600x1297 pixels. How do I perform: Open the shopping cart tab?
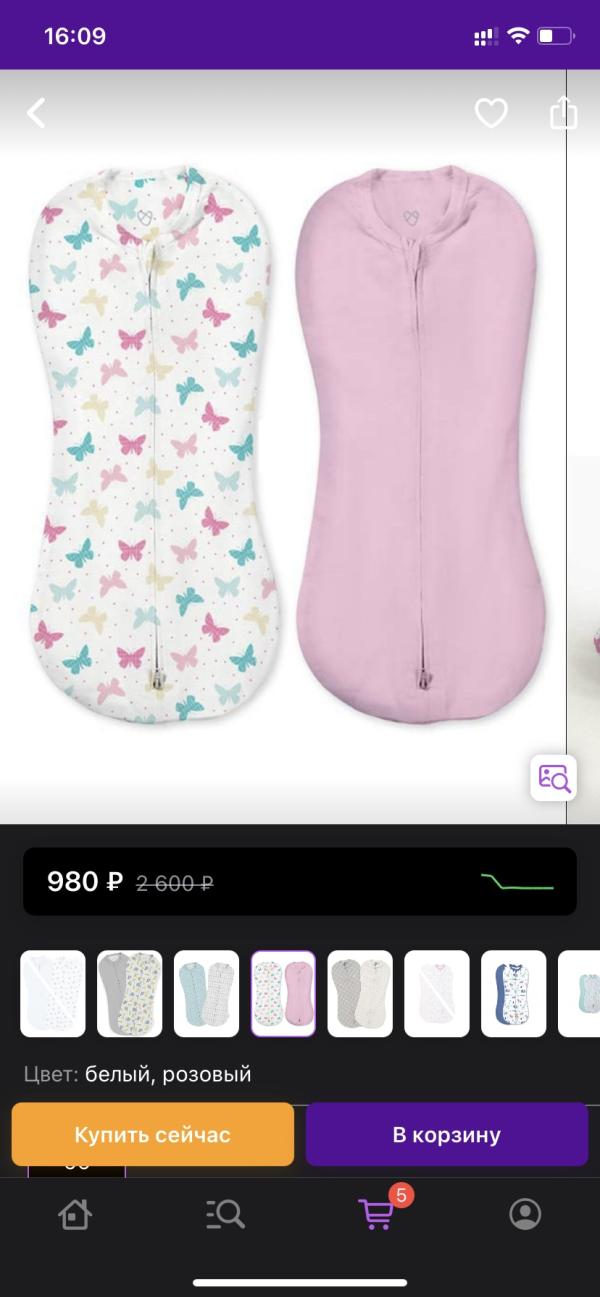point(376,1214)
